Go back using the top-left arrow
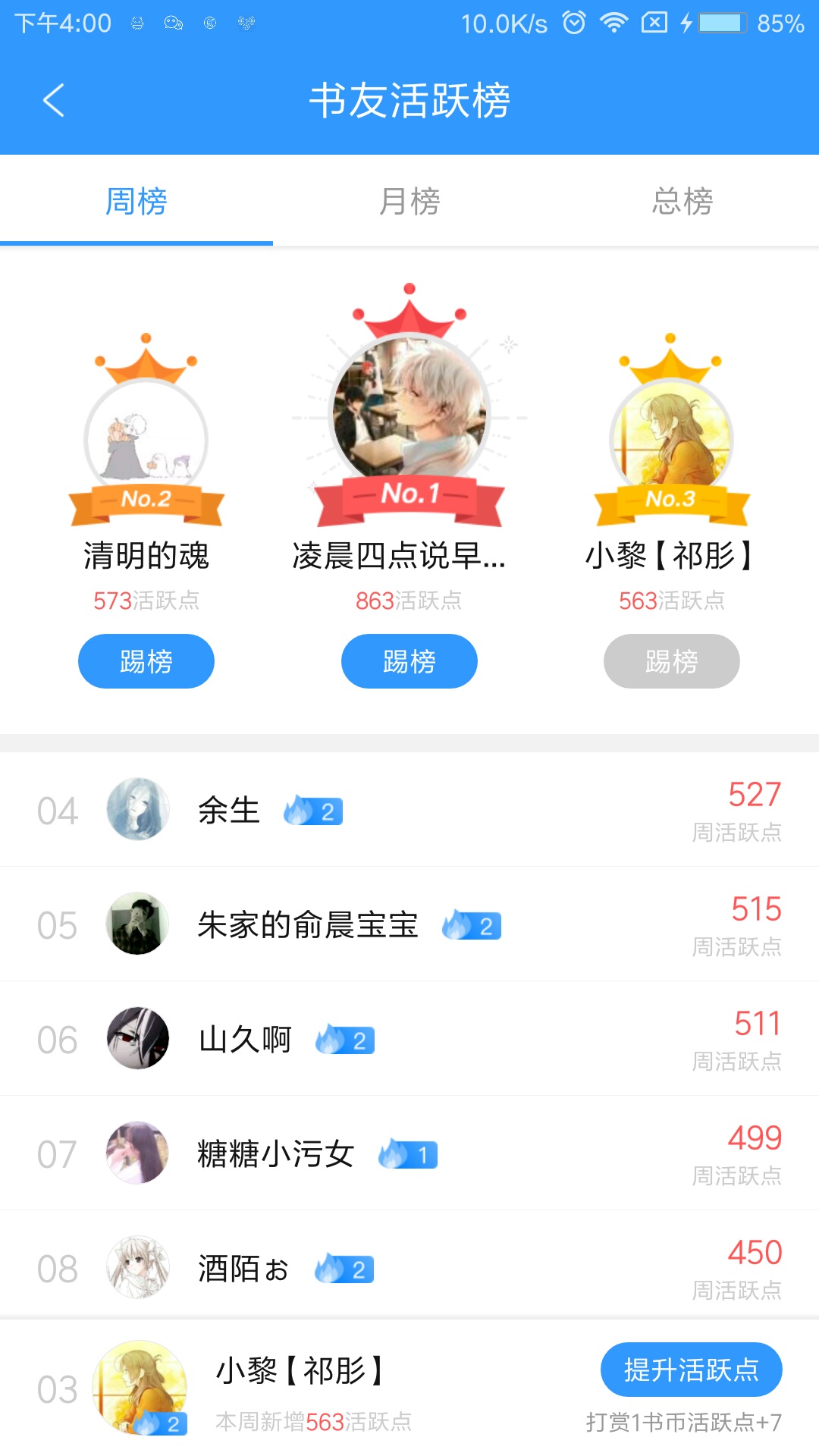This screenshot has height=1456, width=819. coord(53,100)
